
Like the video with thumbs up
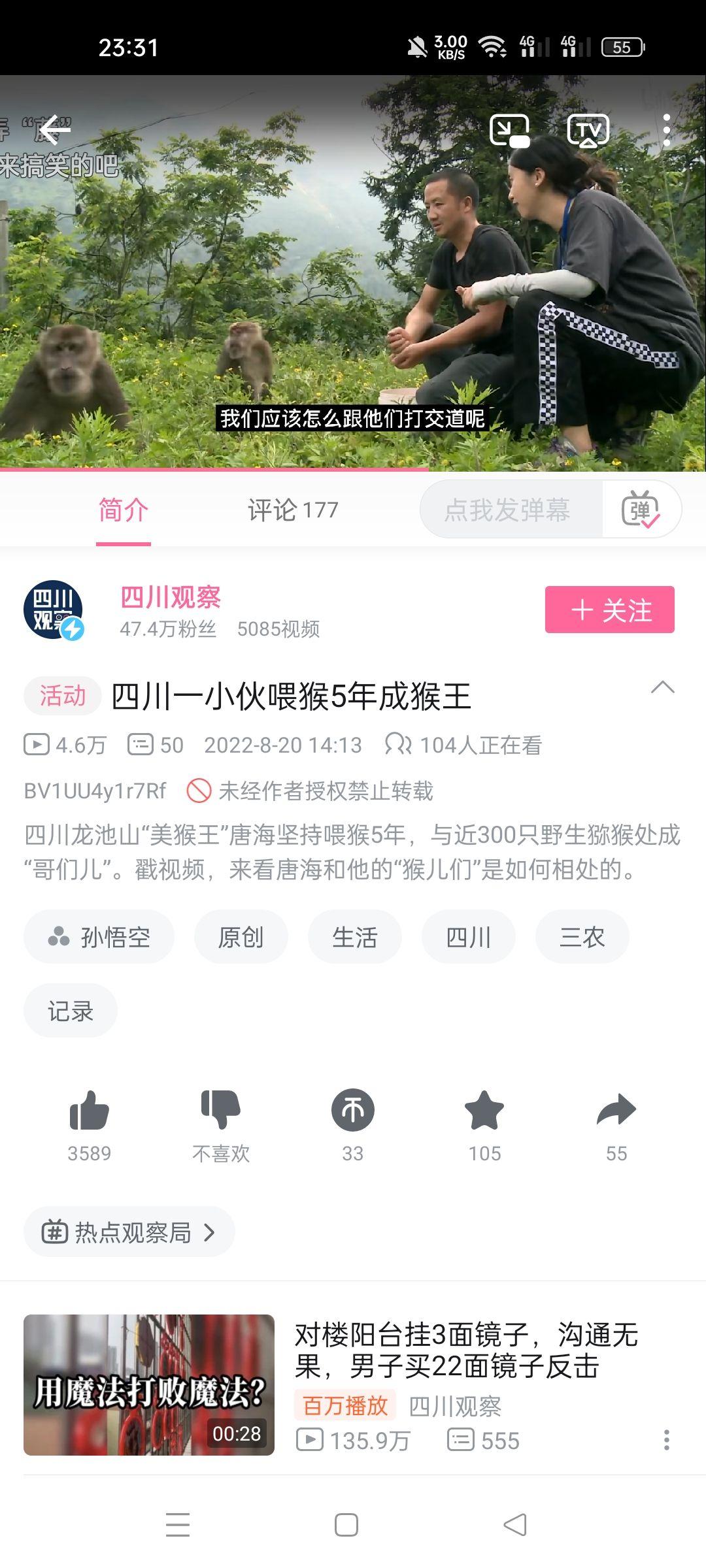point(89,1111)
